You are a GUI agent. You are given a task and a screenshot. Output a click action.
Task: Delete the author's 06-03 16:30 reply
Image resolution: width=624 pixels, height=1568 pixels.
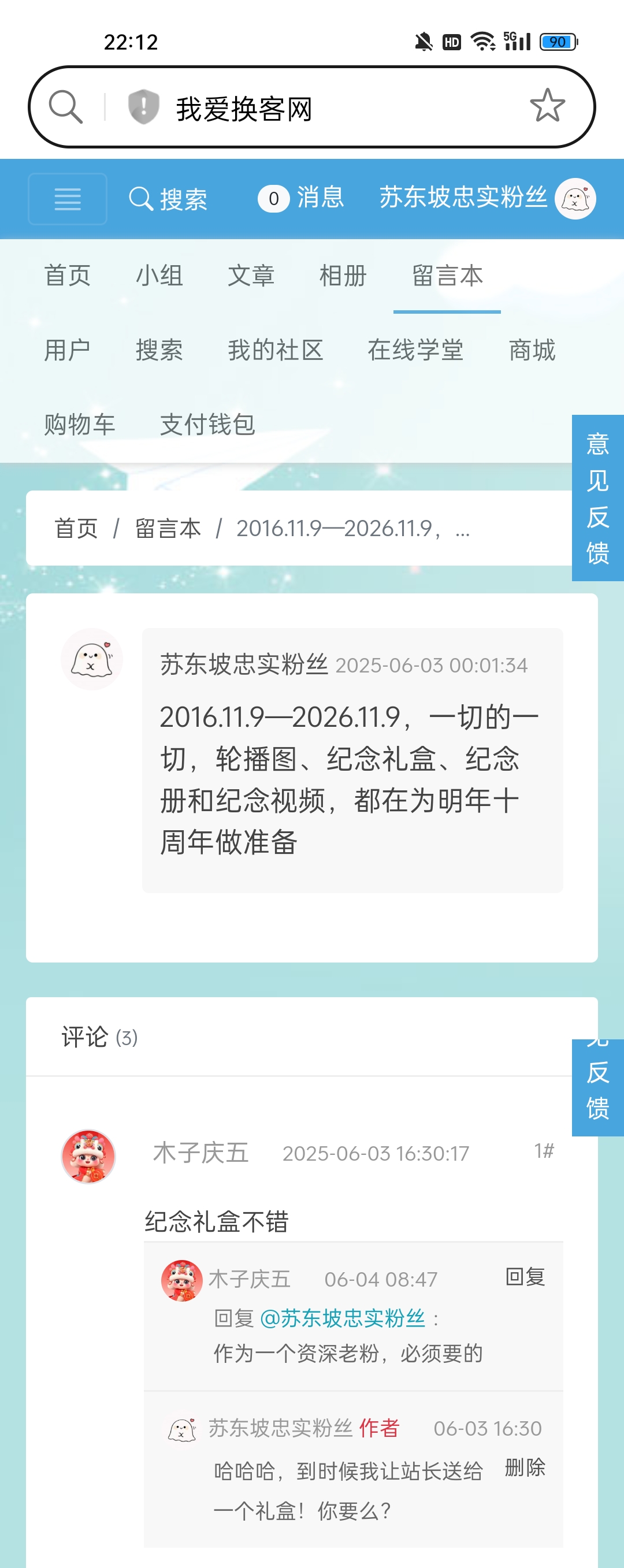point(525,1467)
